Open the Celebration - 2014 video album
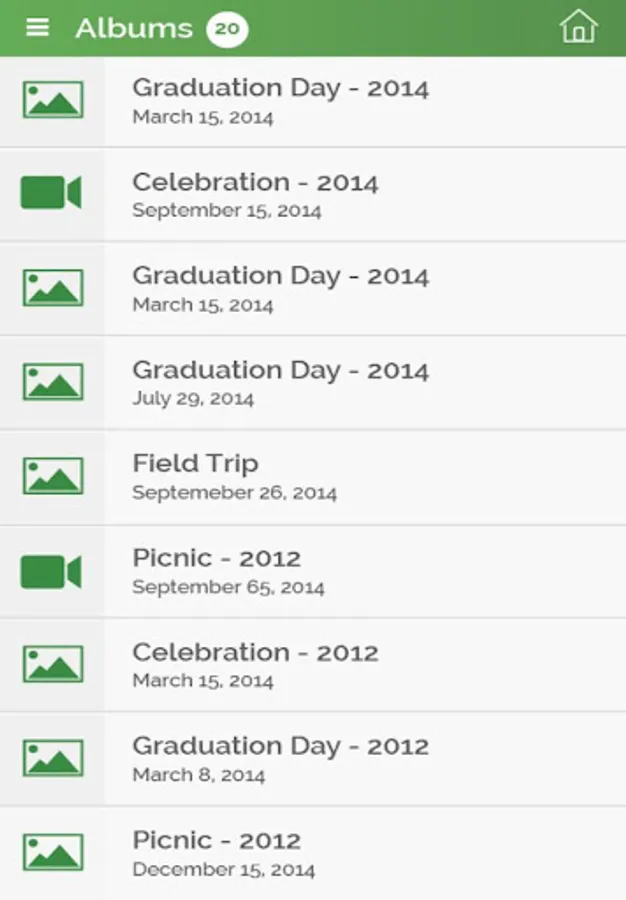Screen dimensions: 626x900 point(255,194)
